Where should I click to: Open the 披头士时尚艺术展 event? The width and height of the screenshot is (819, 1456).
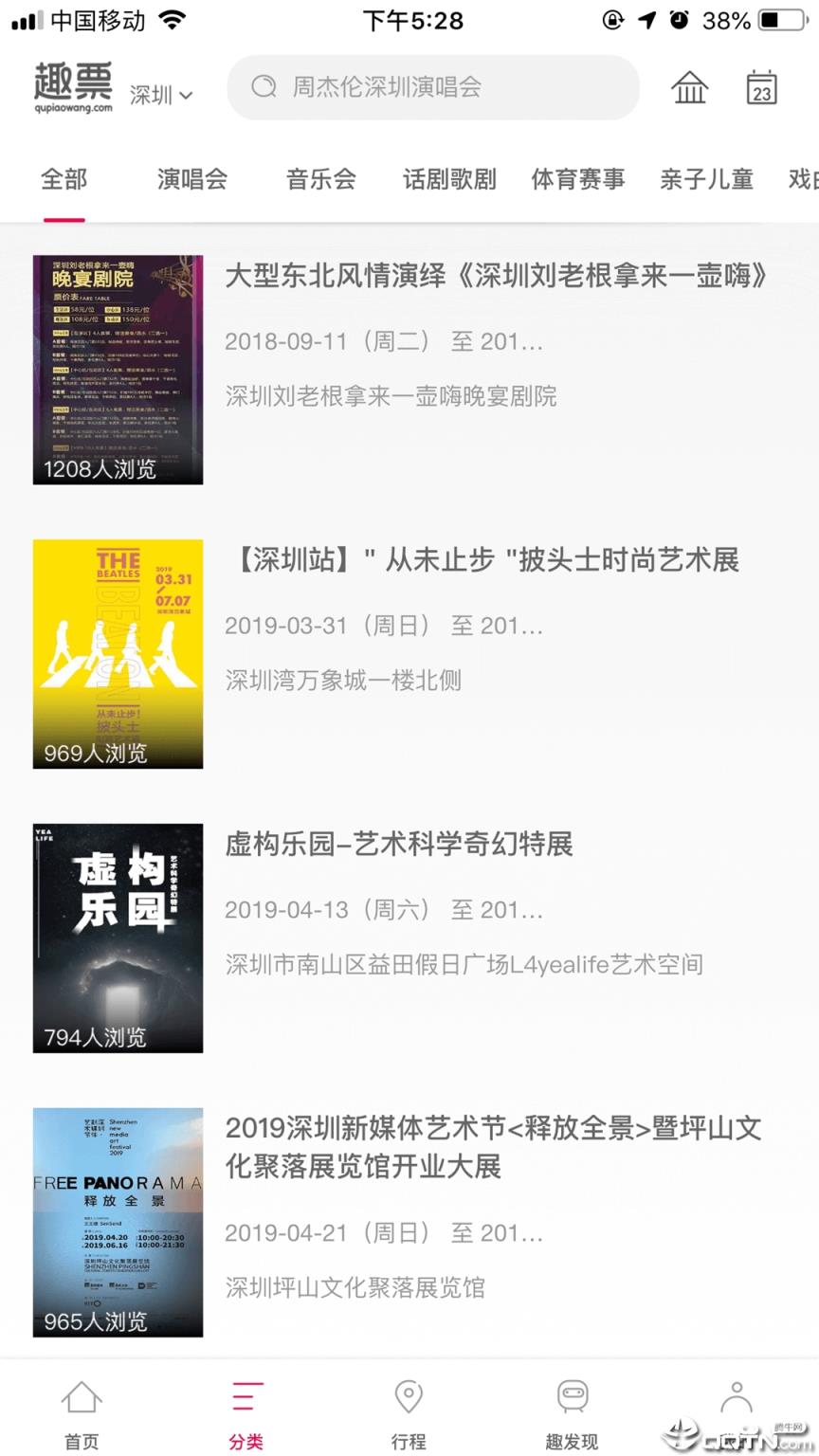click(484, 560)
